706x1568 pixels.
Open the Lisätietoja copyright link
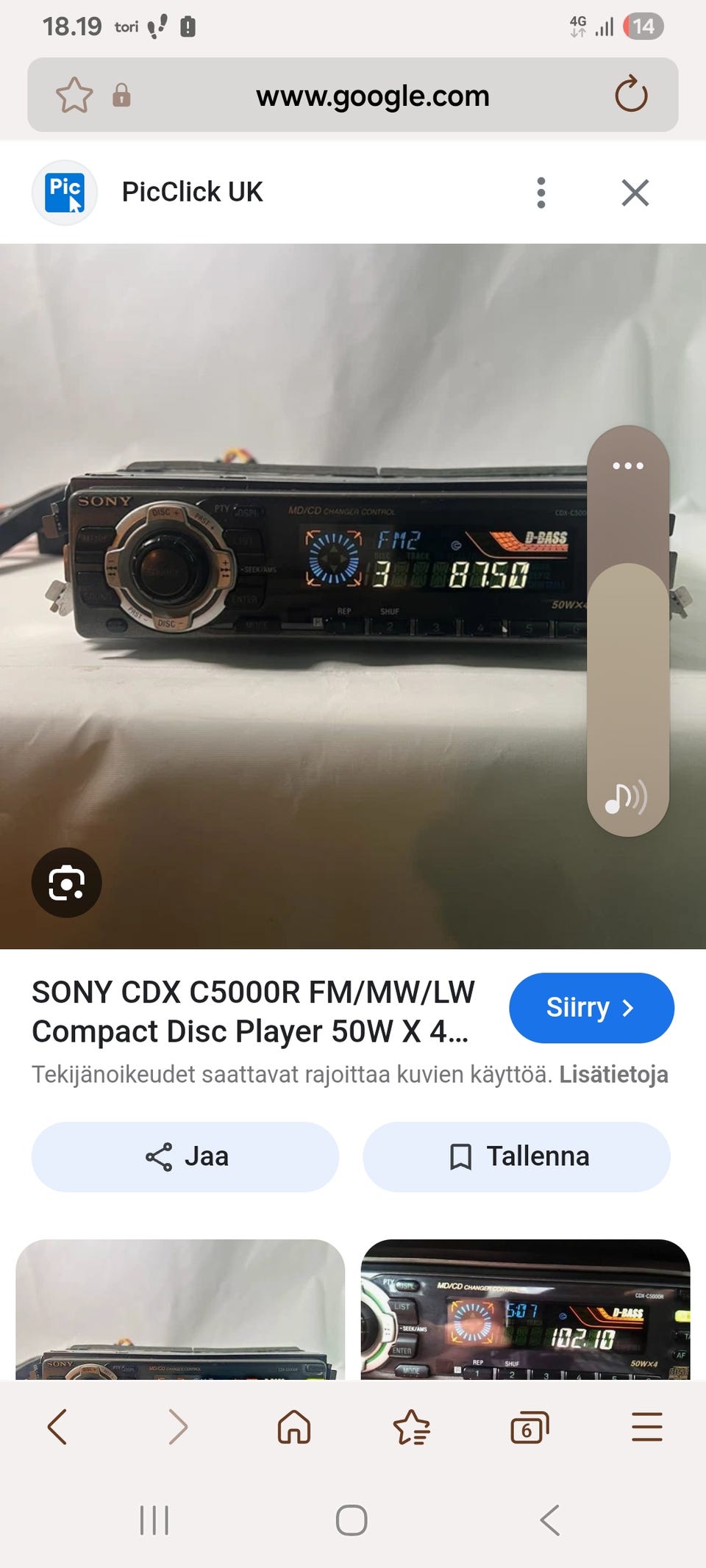point(613,1075)
